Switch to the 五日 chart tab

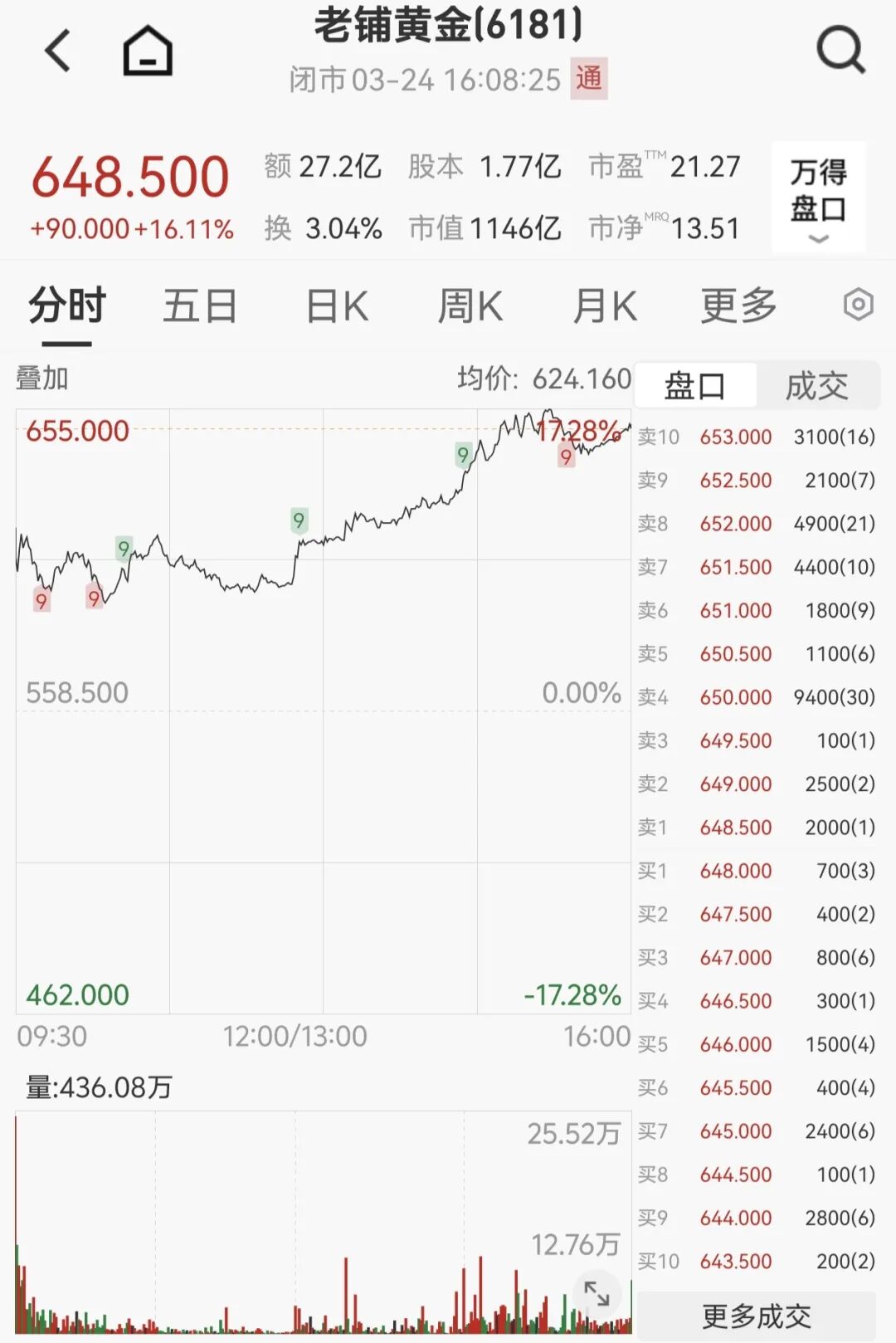point(200,306)
